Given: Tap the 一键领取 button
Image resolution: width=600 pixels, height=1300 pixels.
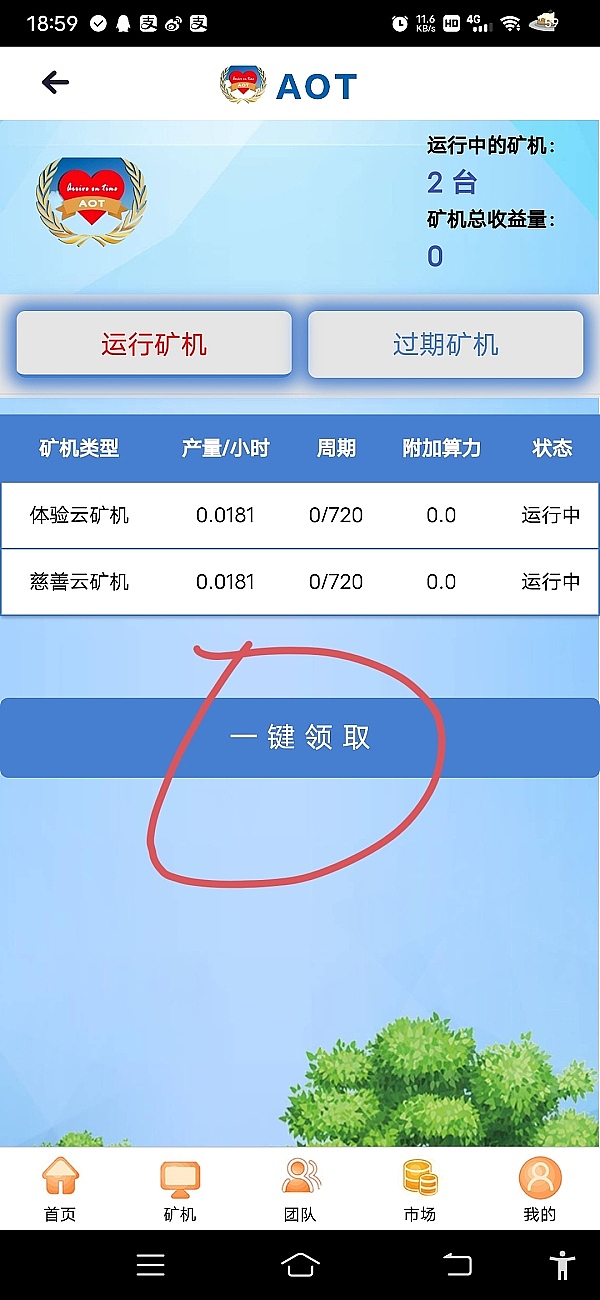Looking at the screenshot, I should click(300, 738).
